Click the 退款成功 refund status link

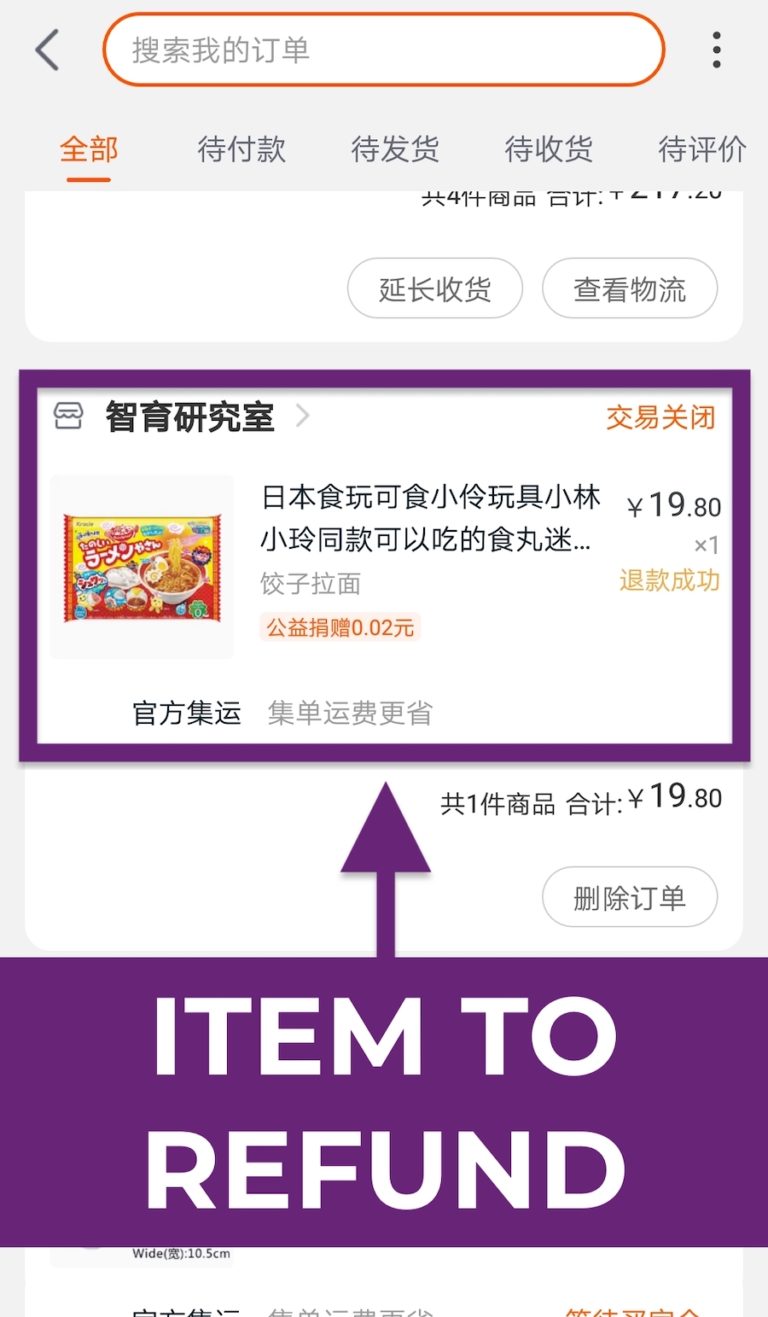671,577
